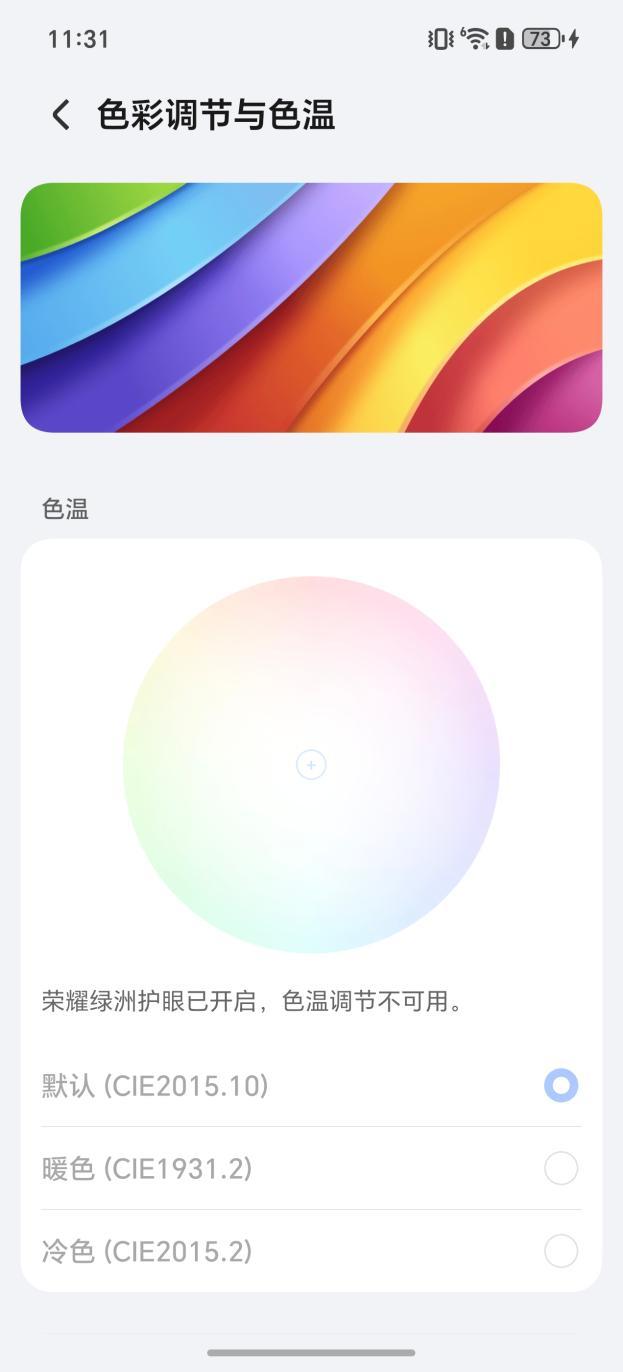Screen dimensions: 623x1372
Task: Pick 冷色 (CIE2015.2) option
Action: coord(560,1251)
